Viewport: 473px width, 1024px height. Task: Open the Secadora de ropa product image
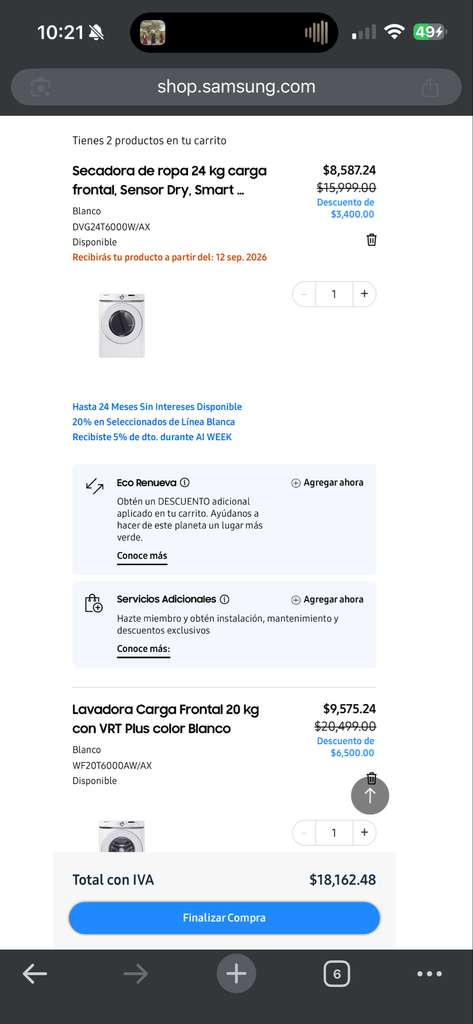point(122,325)
